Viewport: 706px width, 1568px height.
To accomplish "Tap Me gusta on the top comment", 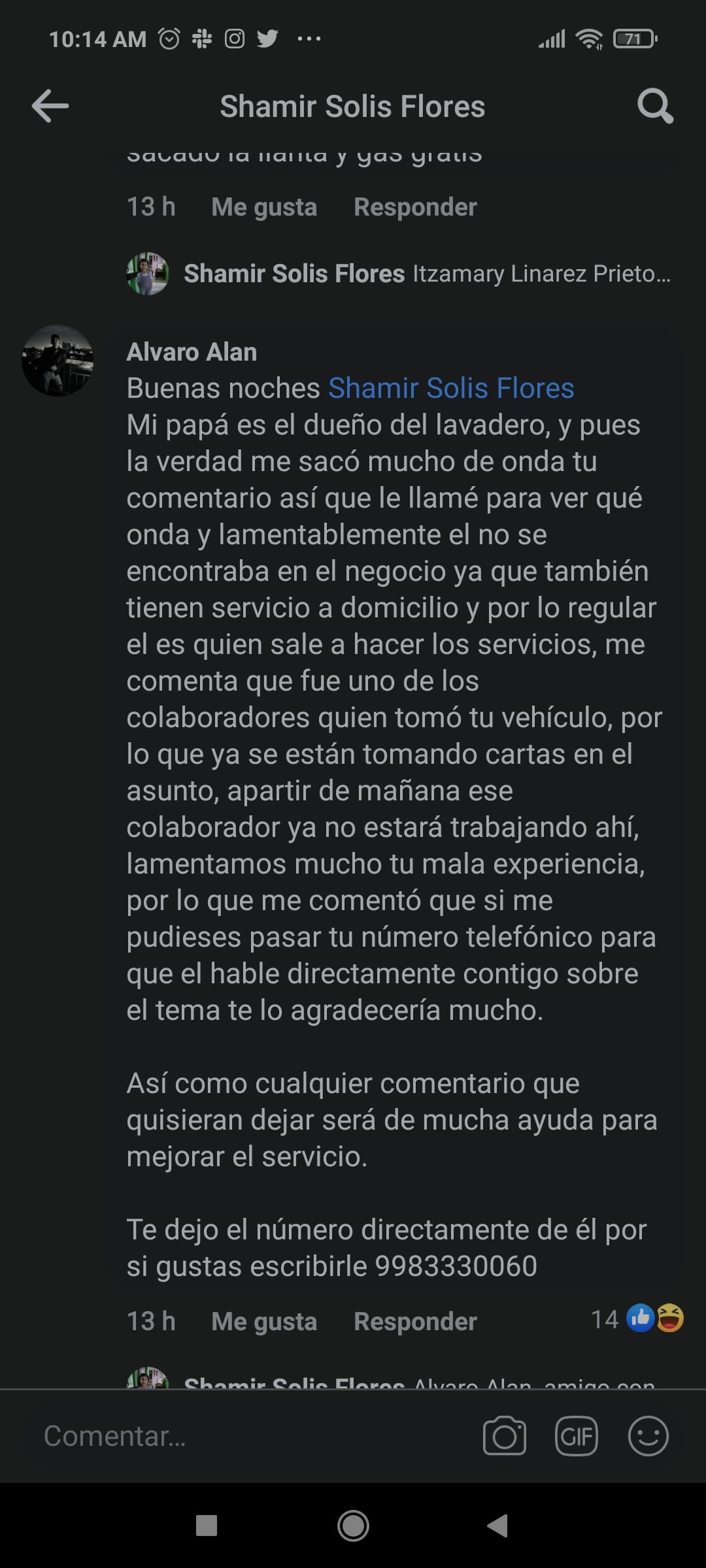I will pos(264,207).
